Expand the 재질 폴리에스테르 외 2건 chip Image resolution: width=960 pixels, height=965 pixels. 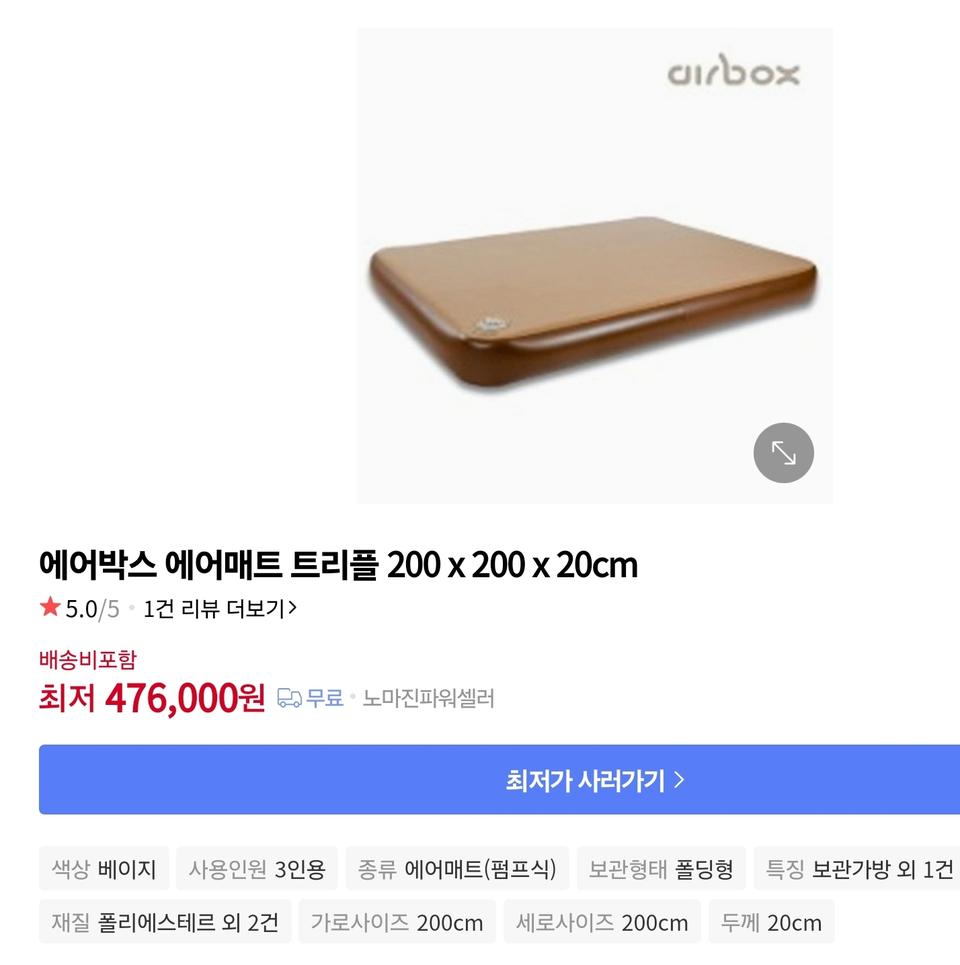[165, 922]
